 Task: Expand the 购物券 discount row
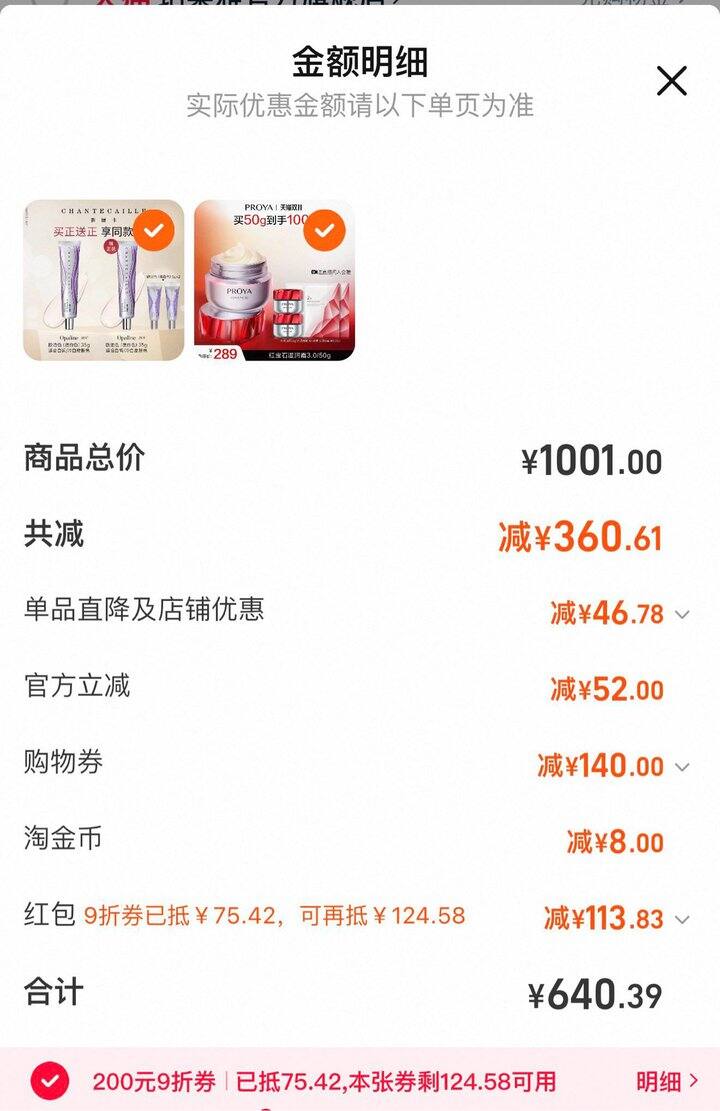682,767
